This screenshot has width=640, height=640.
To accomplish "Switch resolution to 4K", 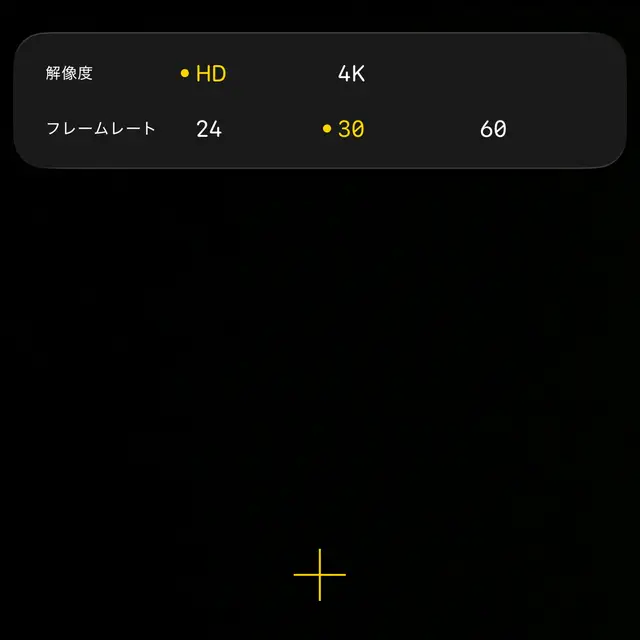I will pos(351,73).
